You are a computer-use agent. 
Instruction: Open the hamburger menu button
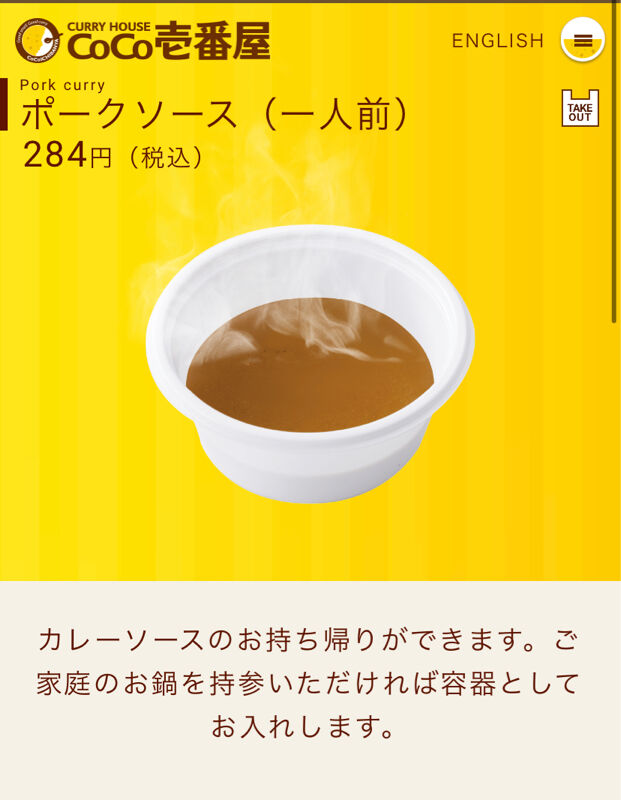pyautogui.click(x=583, y=41)
